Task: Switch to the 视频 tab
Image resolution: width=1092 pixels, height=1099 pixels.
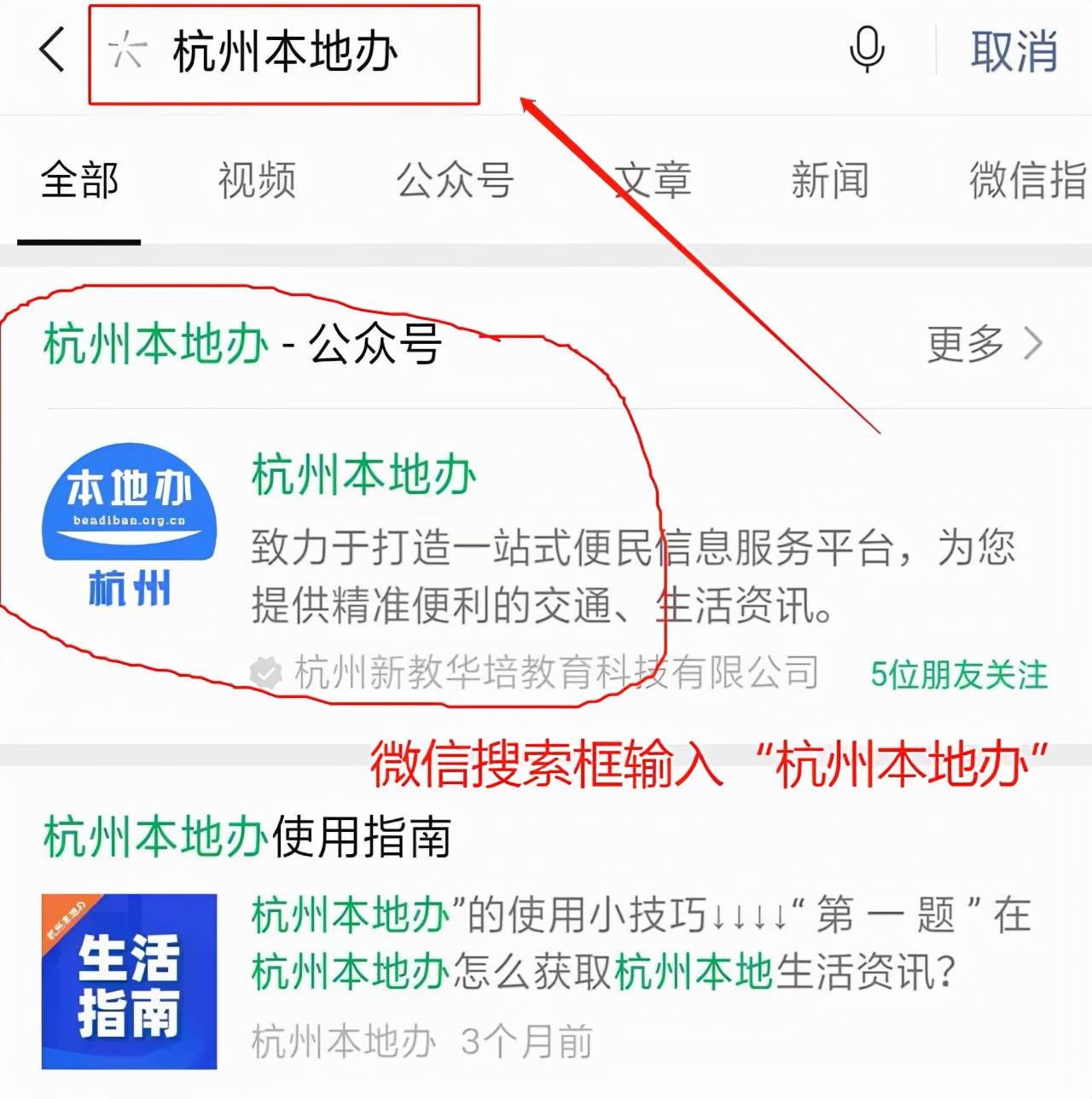Action: (x=257, y=181)
